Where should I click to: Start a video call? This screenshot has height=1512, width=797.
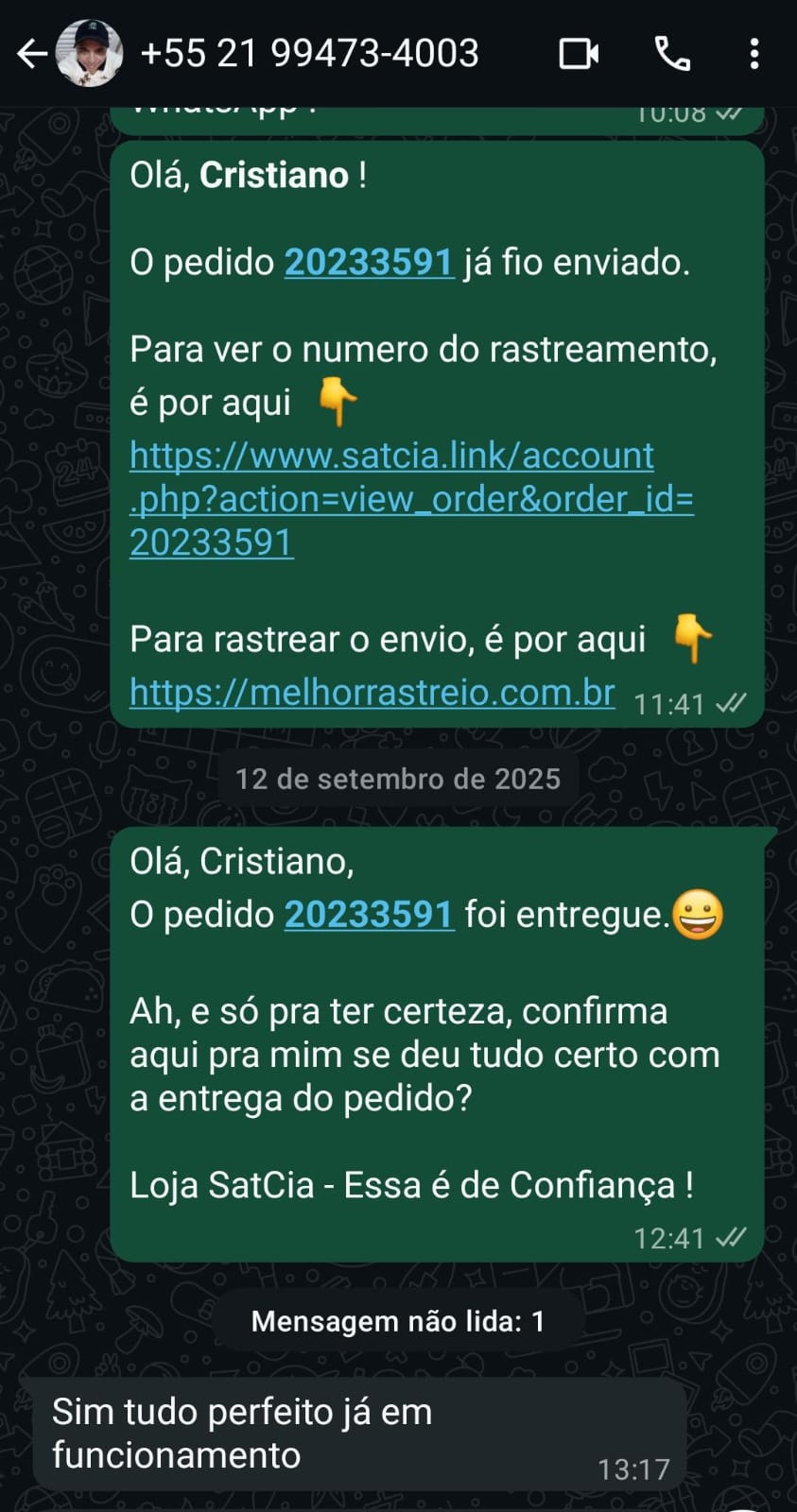579,54
